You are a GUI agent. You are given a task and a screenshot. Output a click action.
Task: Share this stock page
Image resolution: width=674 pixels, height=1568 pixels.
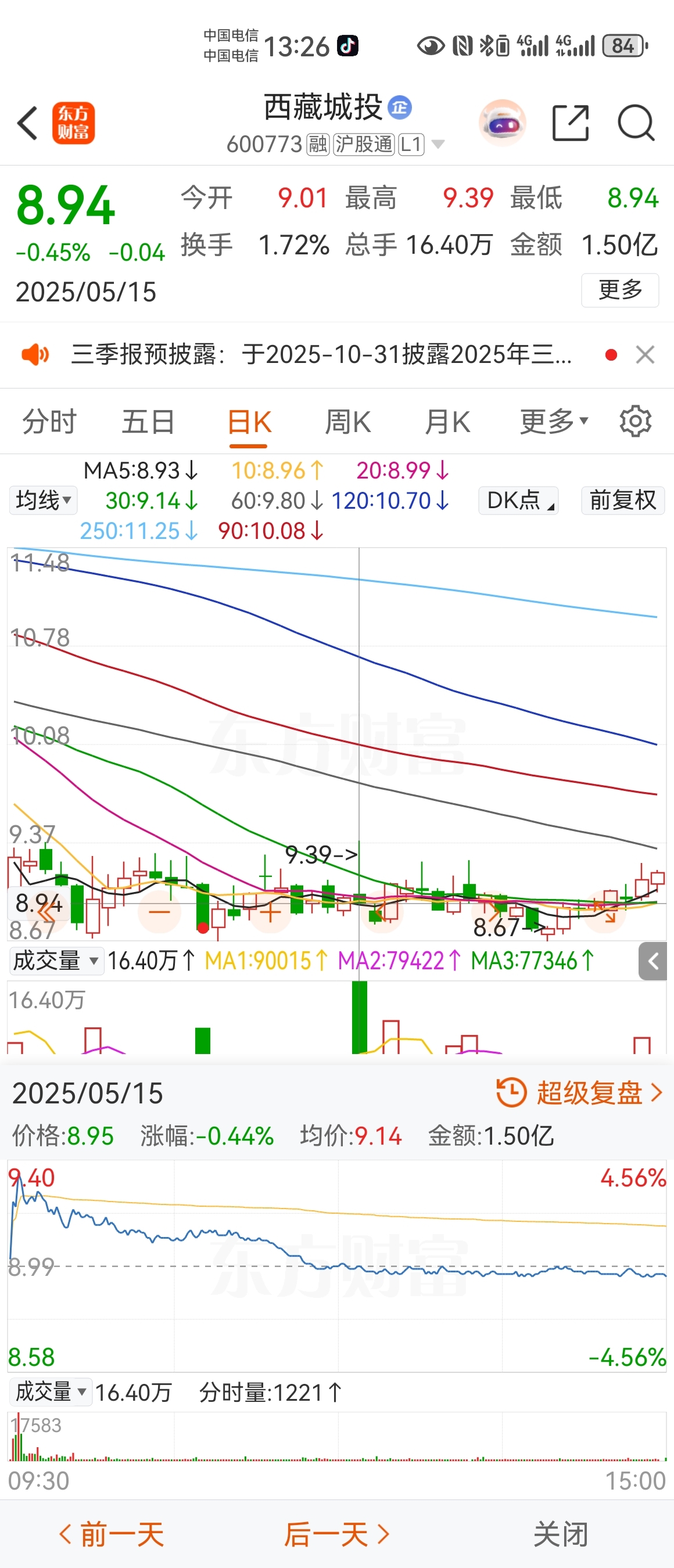[571, 123]
